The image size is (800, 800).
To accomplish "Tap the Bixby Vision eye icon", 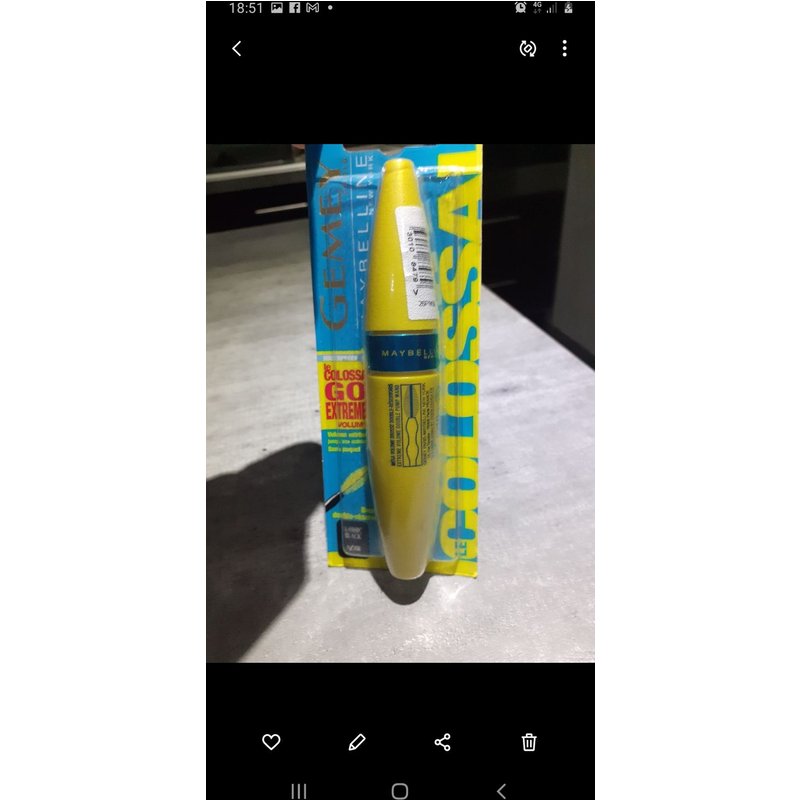I will pos(528,48).
